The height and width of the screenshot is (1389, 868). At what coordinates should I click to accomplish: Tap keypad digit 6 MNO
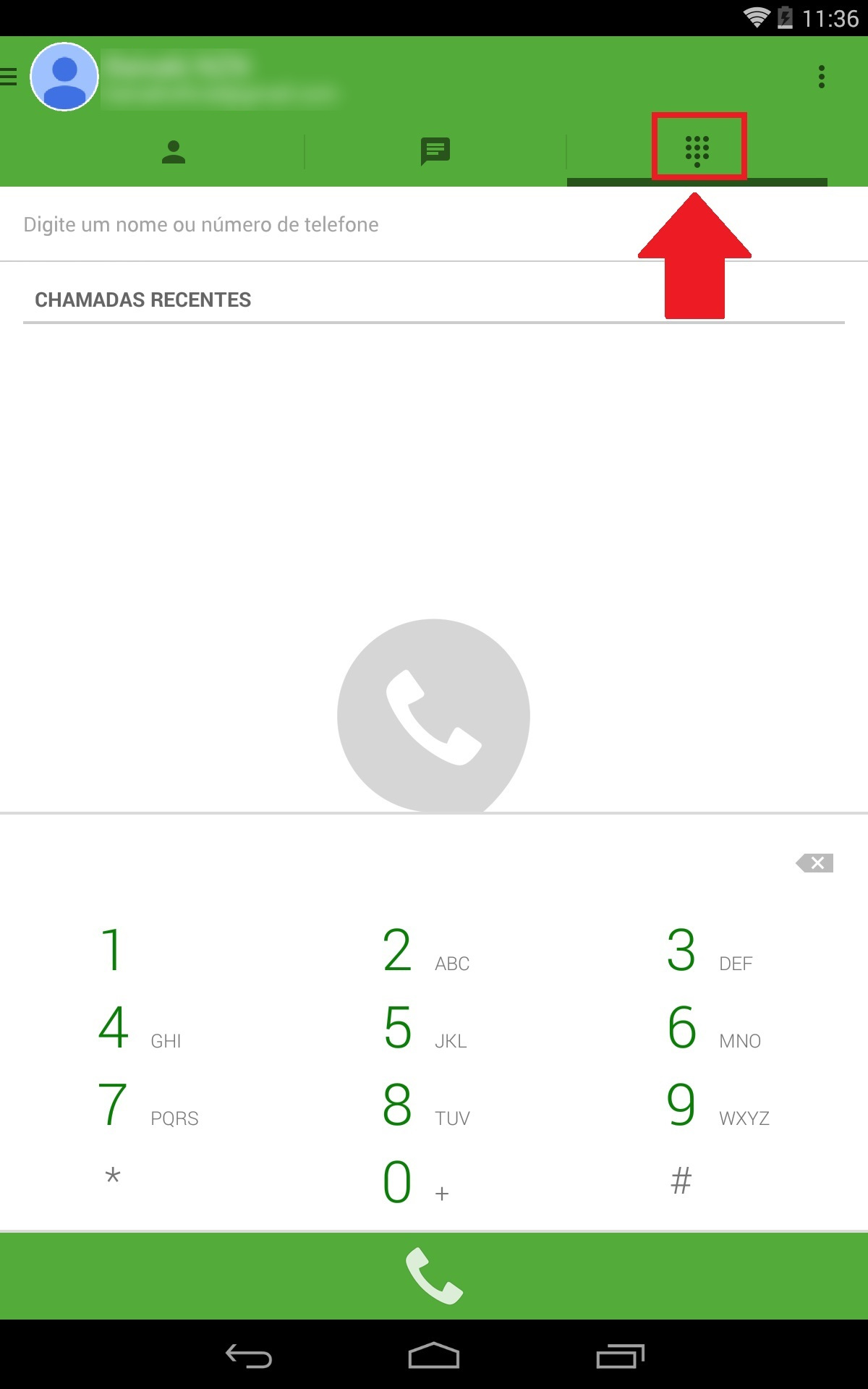(714, 1027)
